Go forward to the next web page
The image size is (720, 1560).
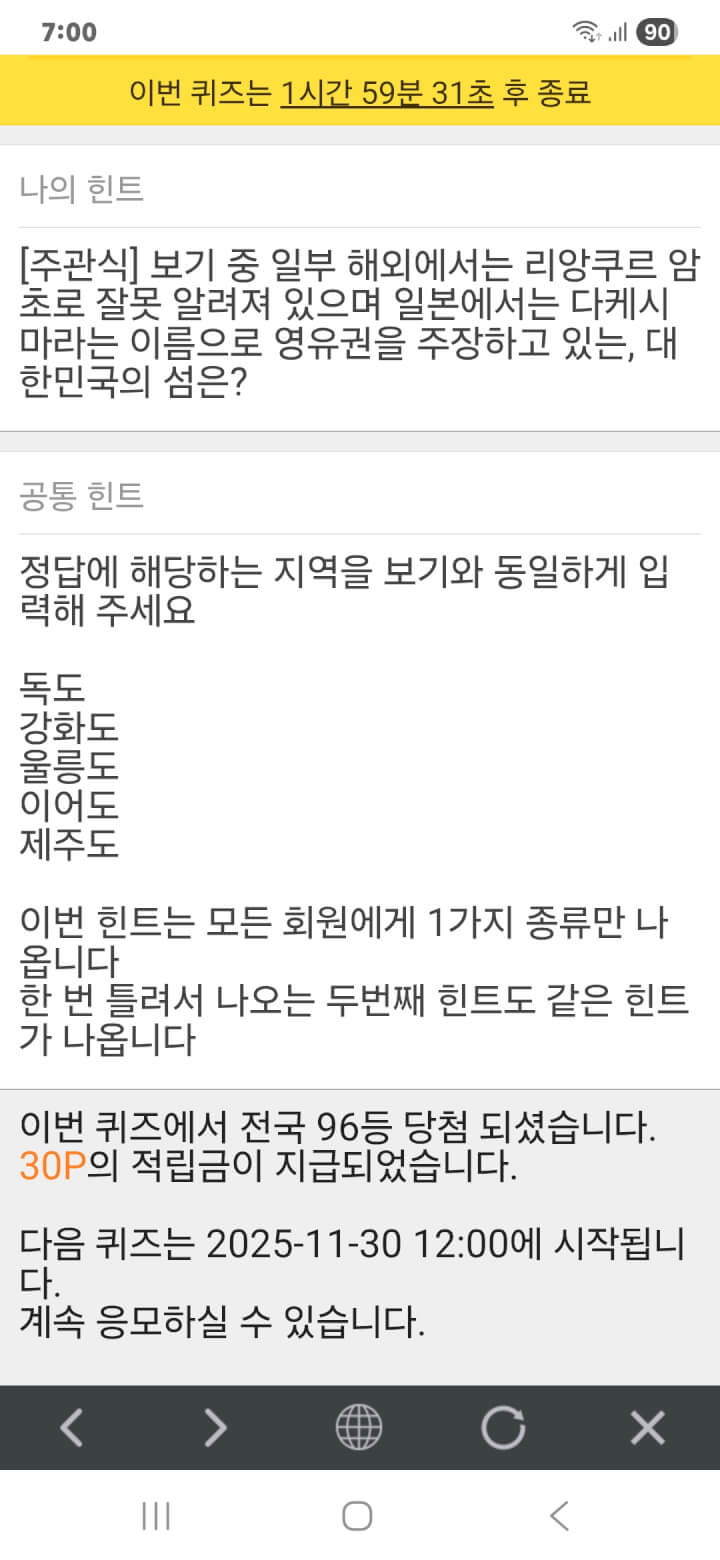(215, 1427)
